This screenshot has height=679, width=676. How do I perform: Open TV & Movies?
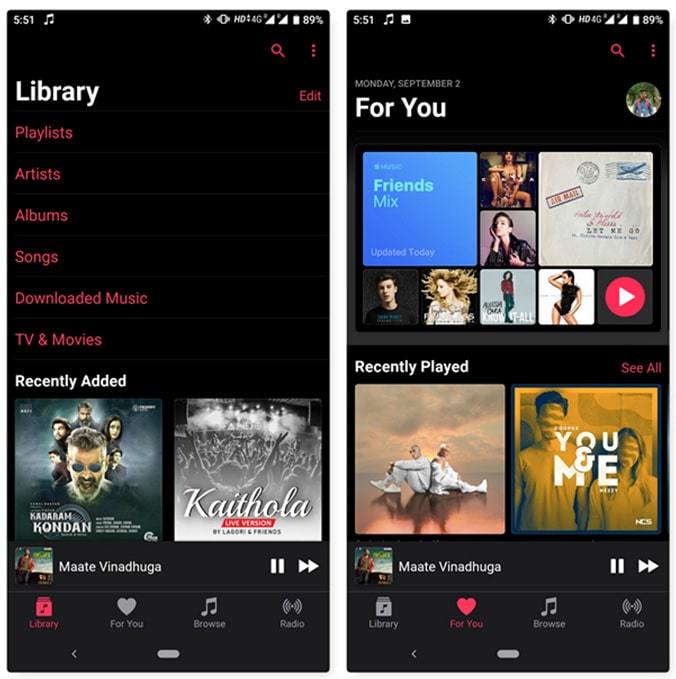pos(58,340)
